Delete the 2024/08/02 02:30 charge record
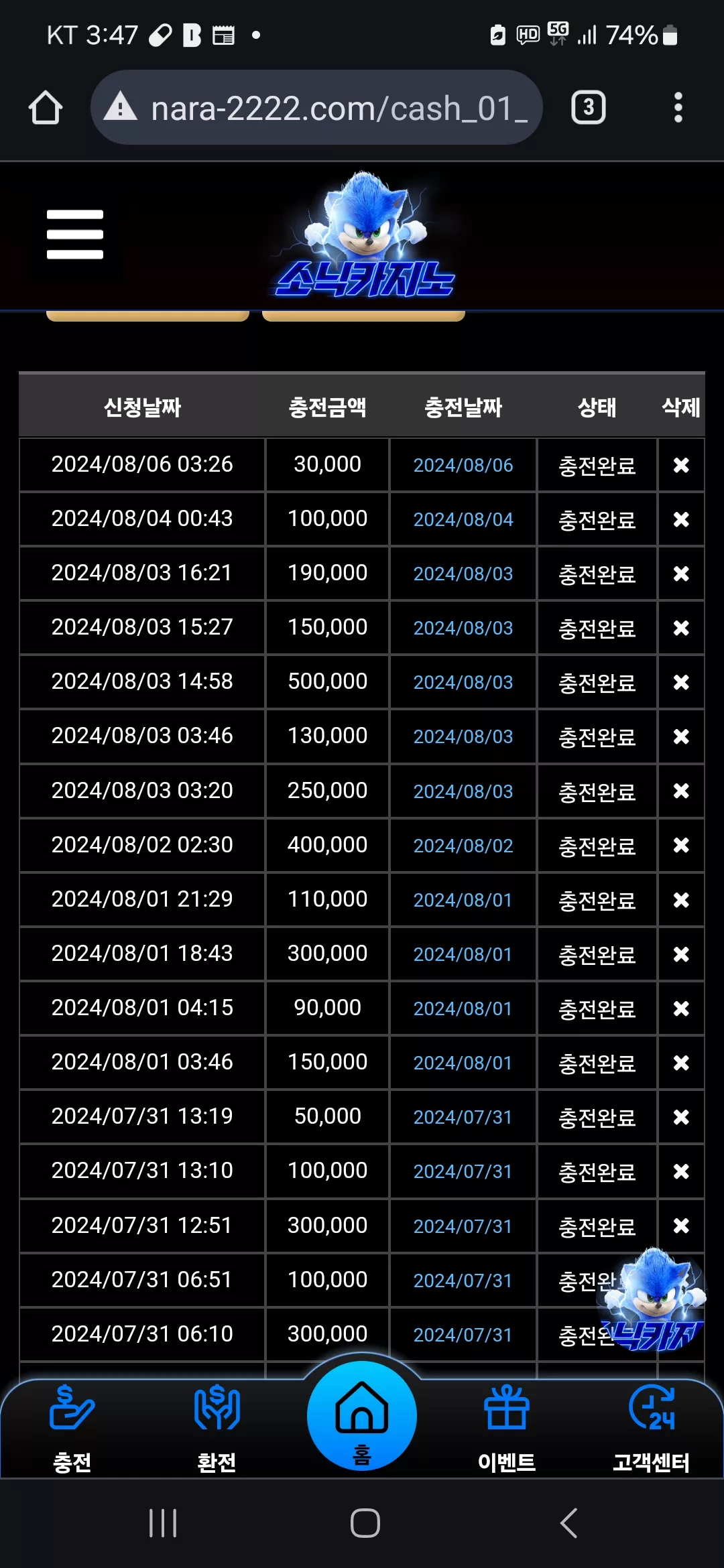The width and height of the screenshot is (724, 1568). coord(681,846)
